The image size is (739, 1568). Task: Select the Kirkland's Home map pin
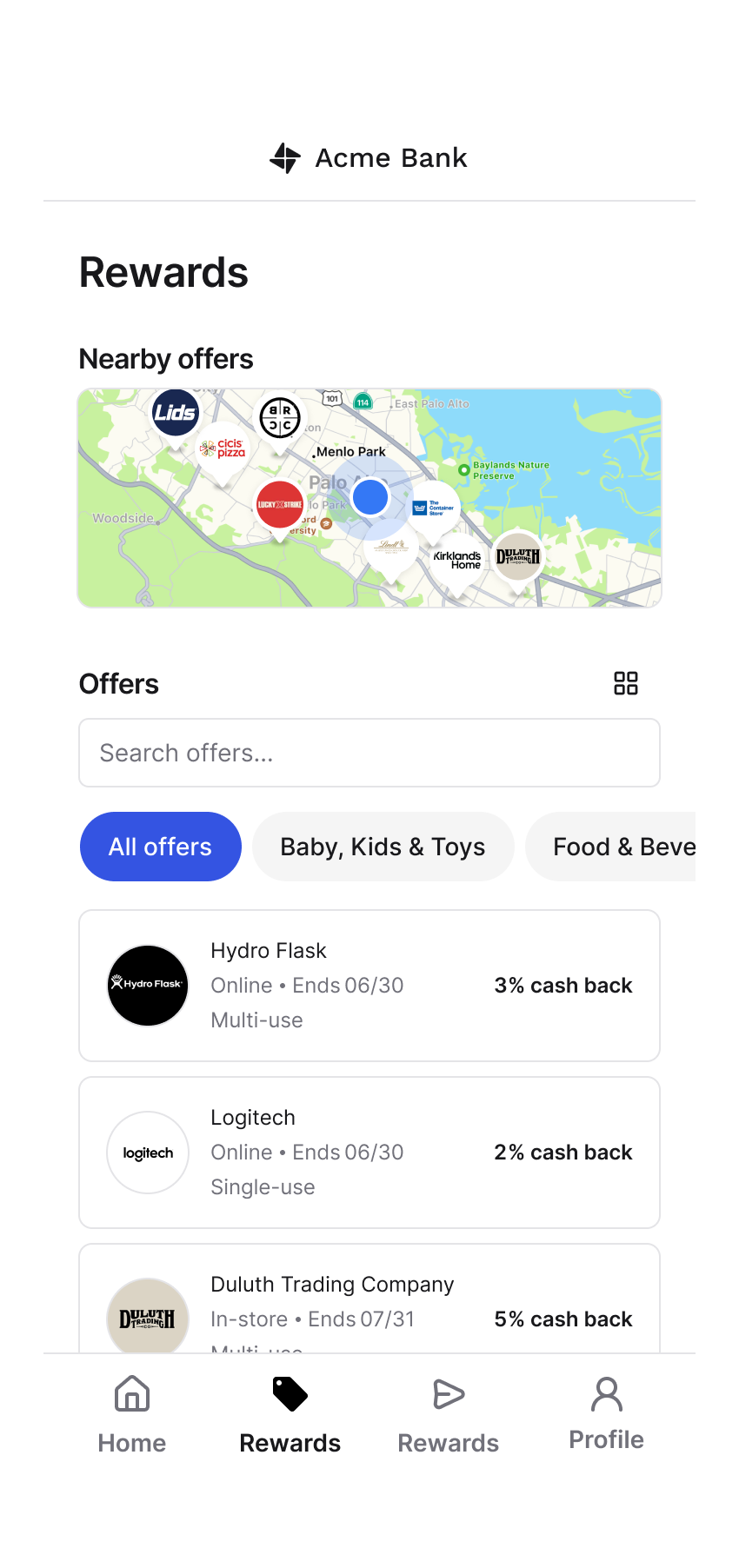pos(457,561)
